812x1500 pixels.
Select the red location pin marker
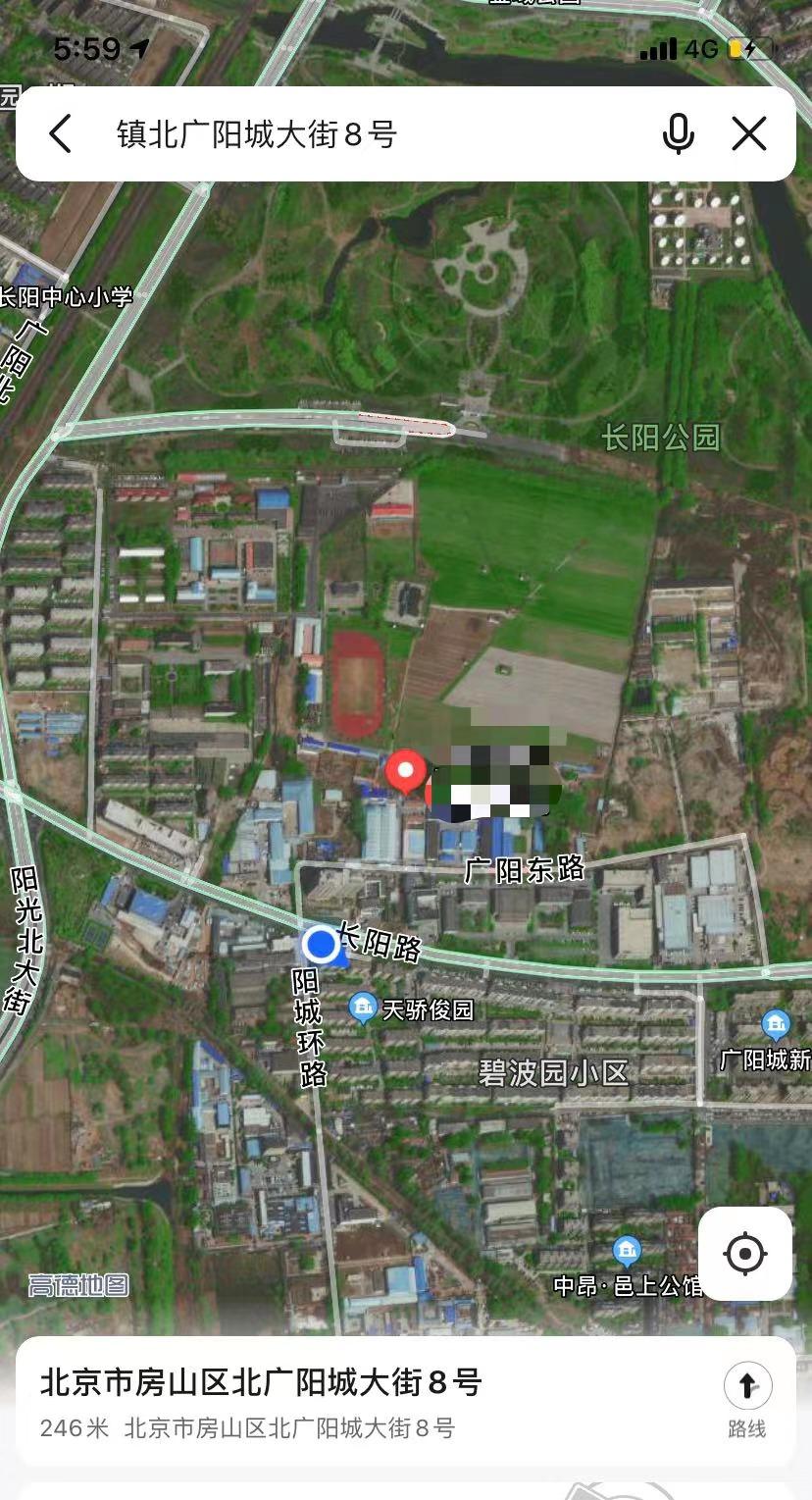[405, 772]
